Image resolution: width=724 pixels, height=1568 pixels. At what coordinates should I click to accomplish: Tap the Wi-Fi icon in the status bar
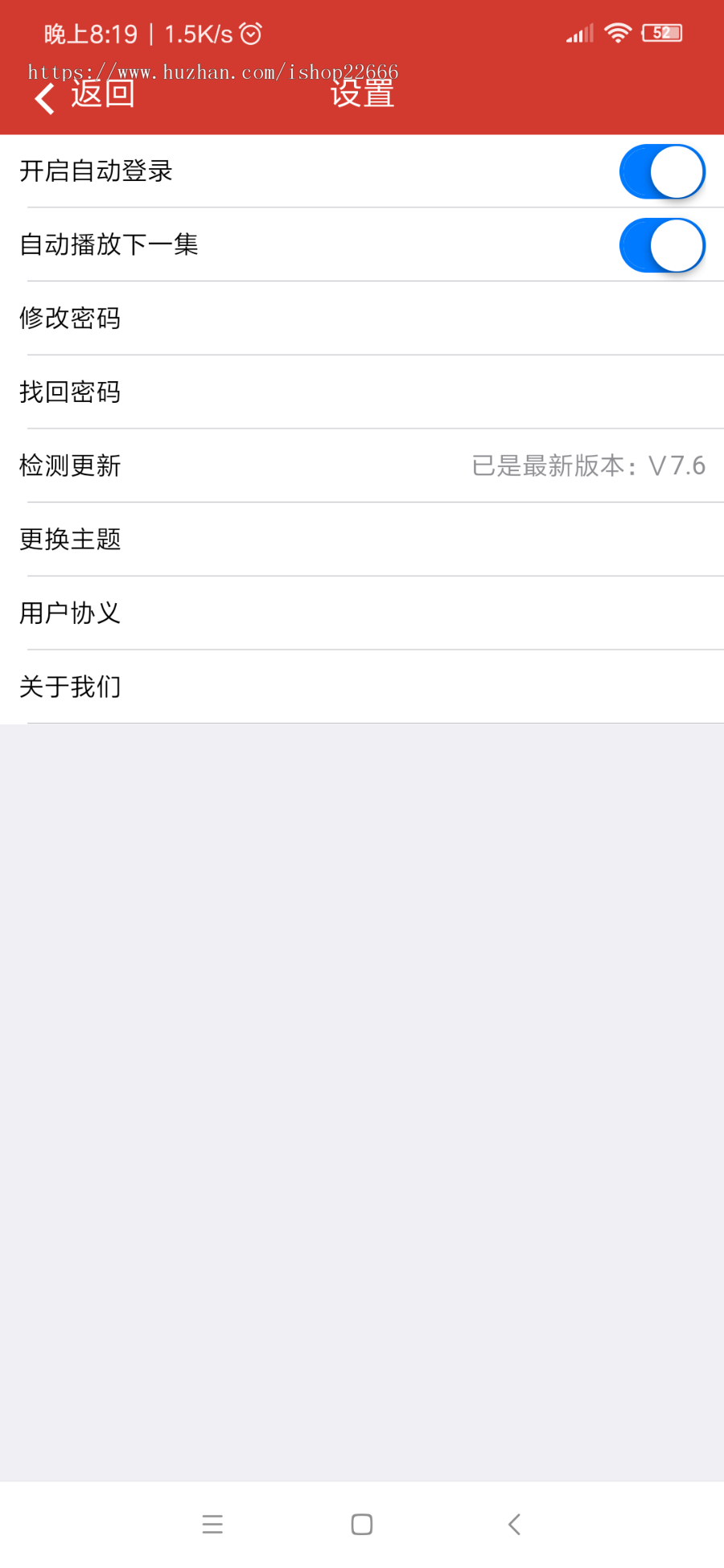[617, 33]
